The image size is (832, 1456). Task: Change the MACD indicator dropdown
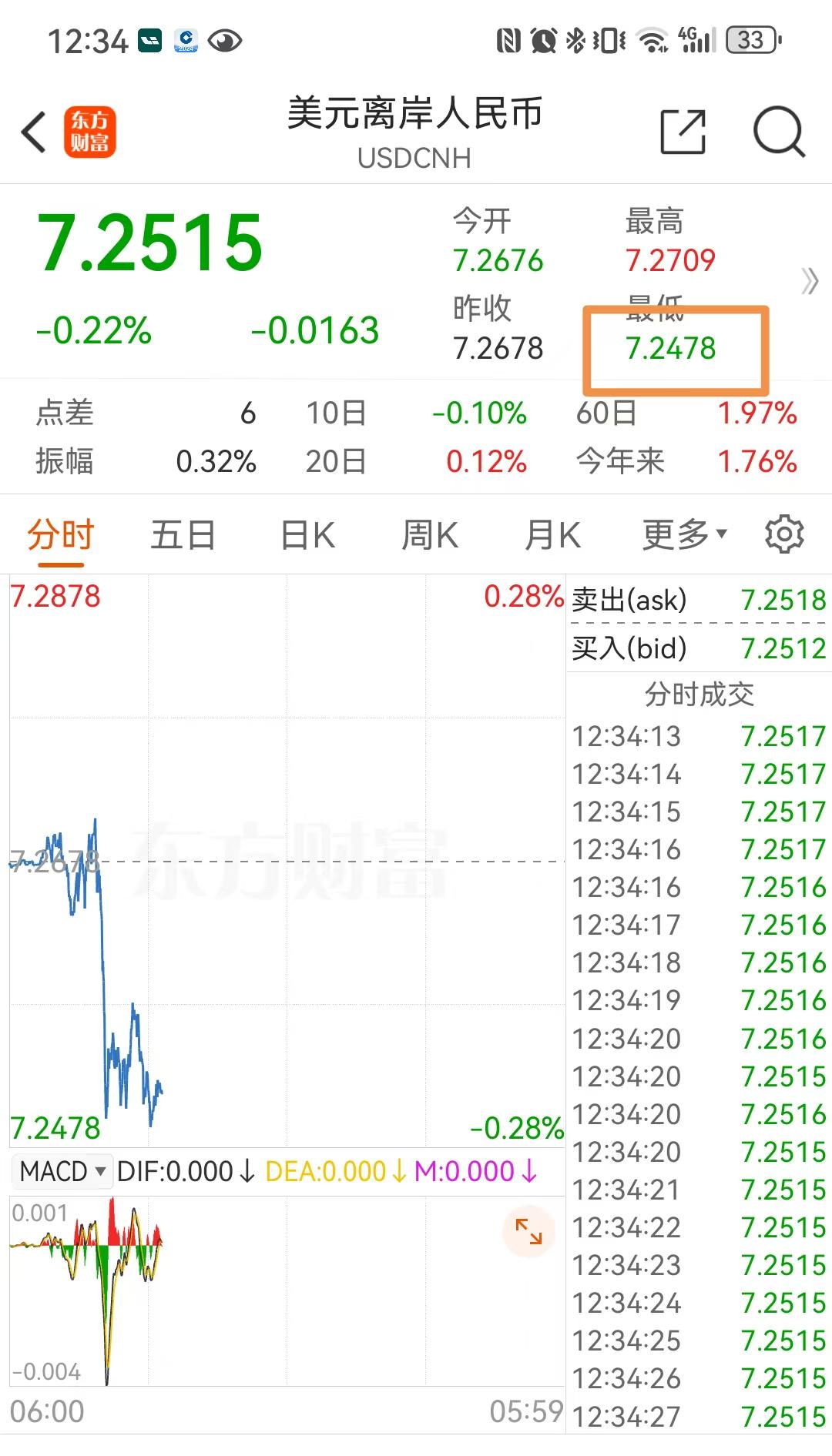62,1171
